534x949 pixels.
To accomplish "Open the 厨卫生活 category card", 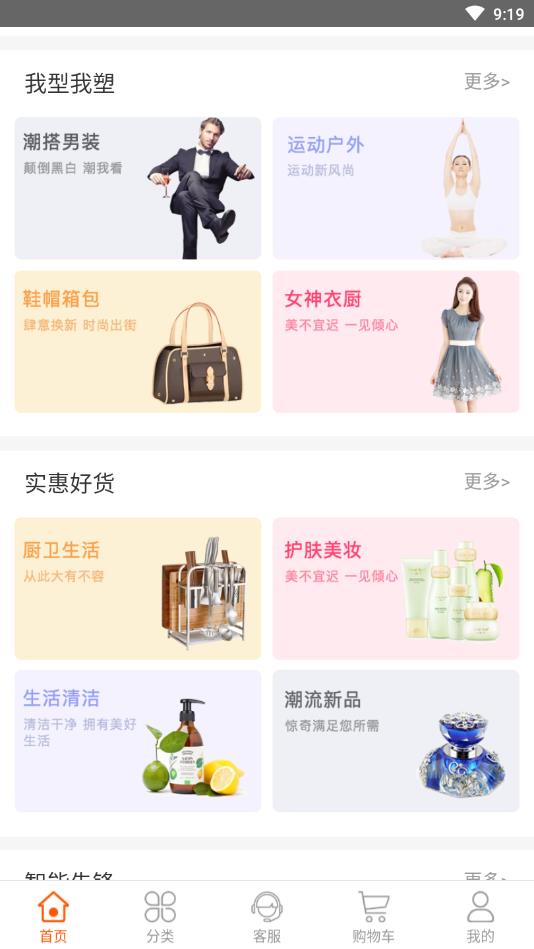I will pos(138,588).
